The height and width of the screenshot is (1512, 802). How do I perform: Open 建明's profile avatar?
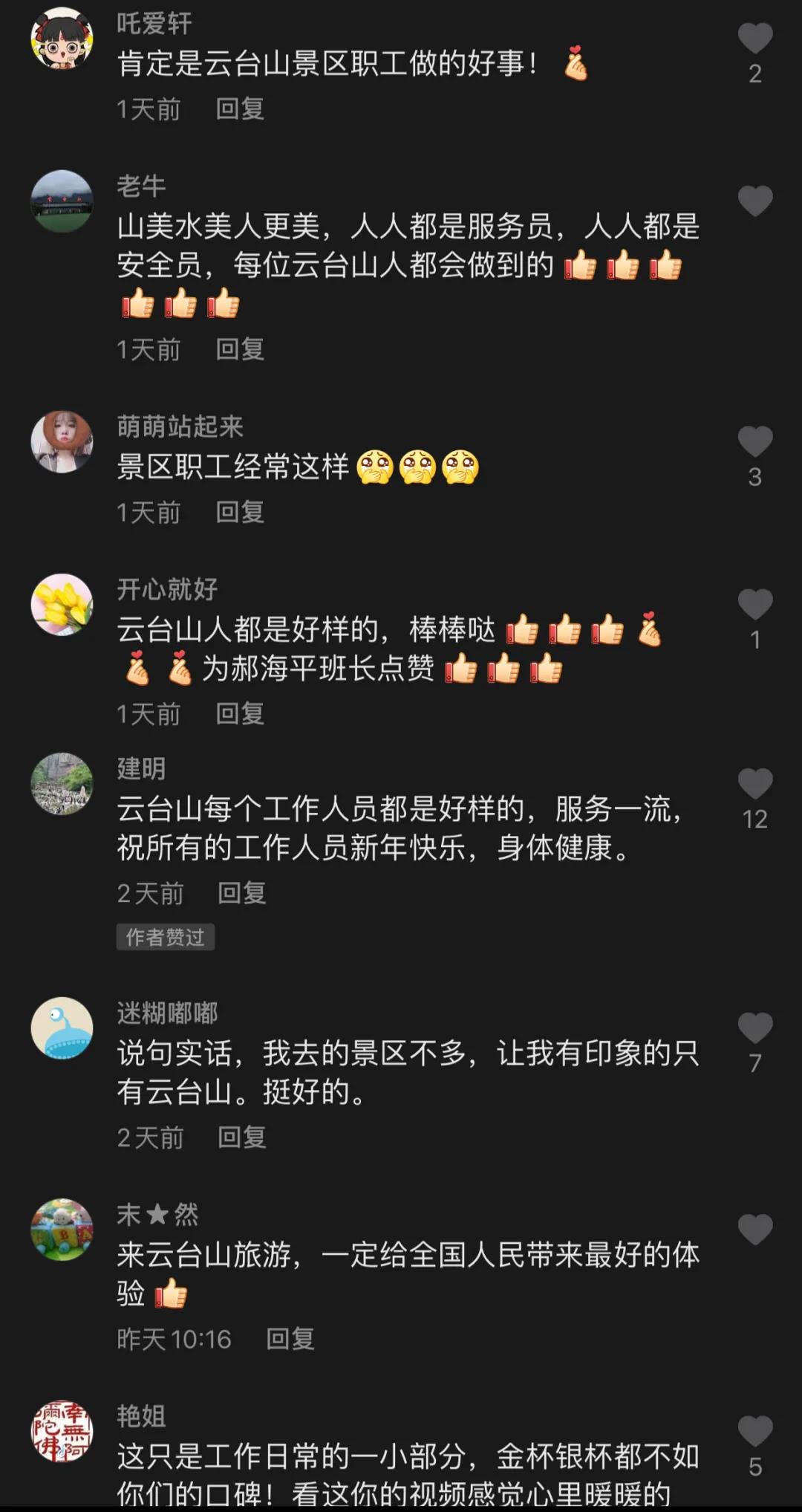click(62, 784)
